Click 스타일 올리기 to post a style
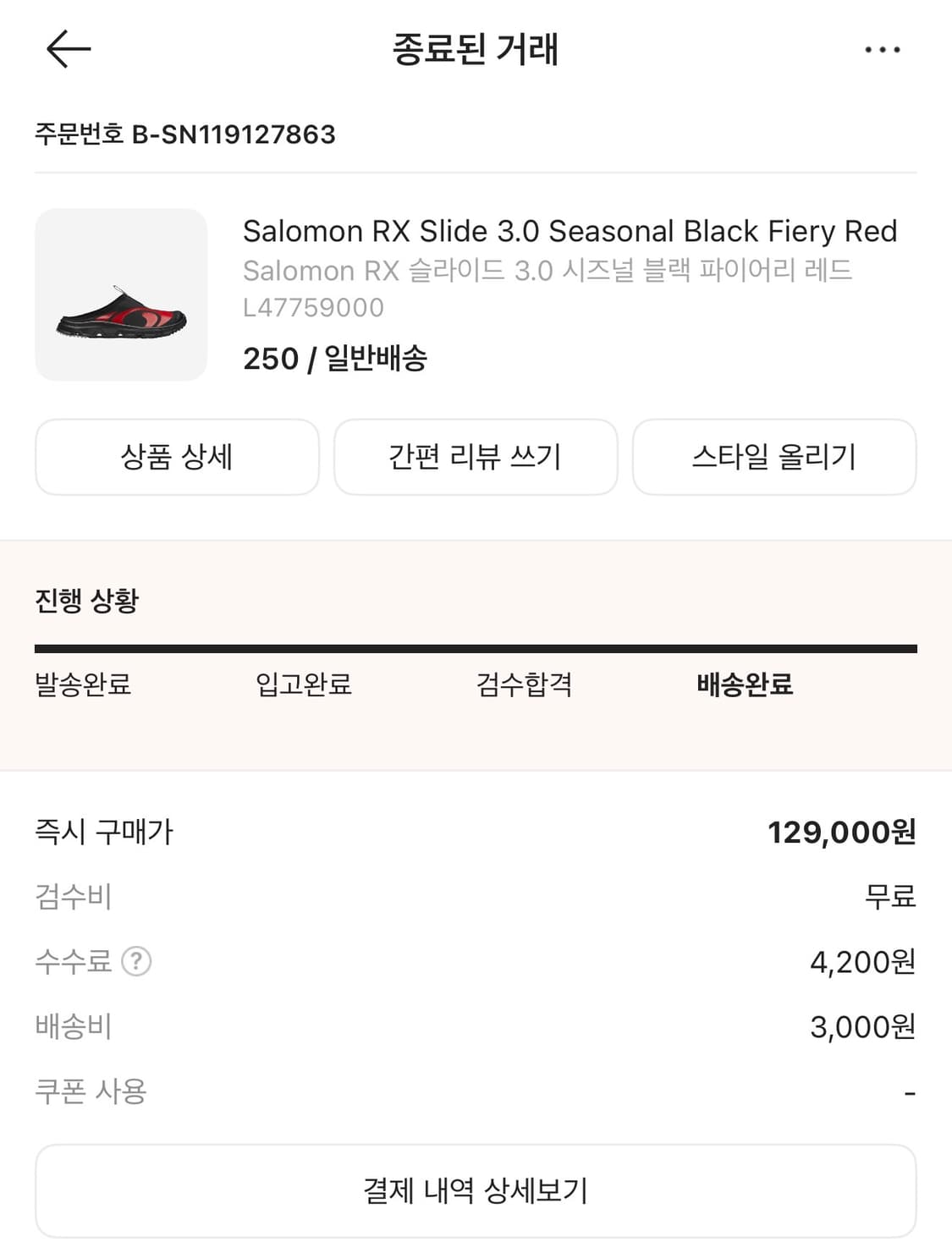 coord(774,457)
